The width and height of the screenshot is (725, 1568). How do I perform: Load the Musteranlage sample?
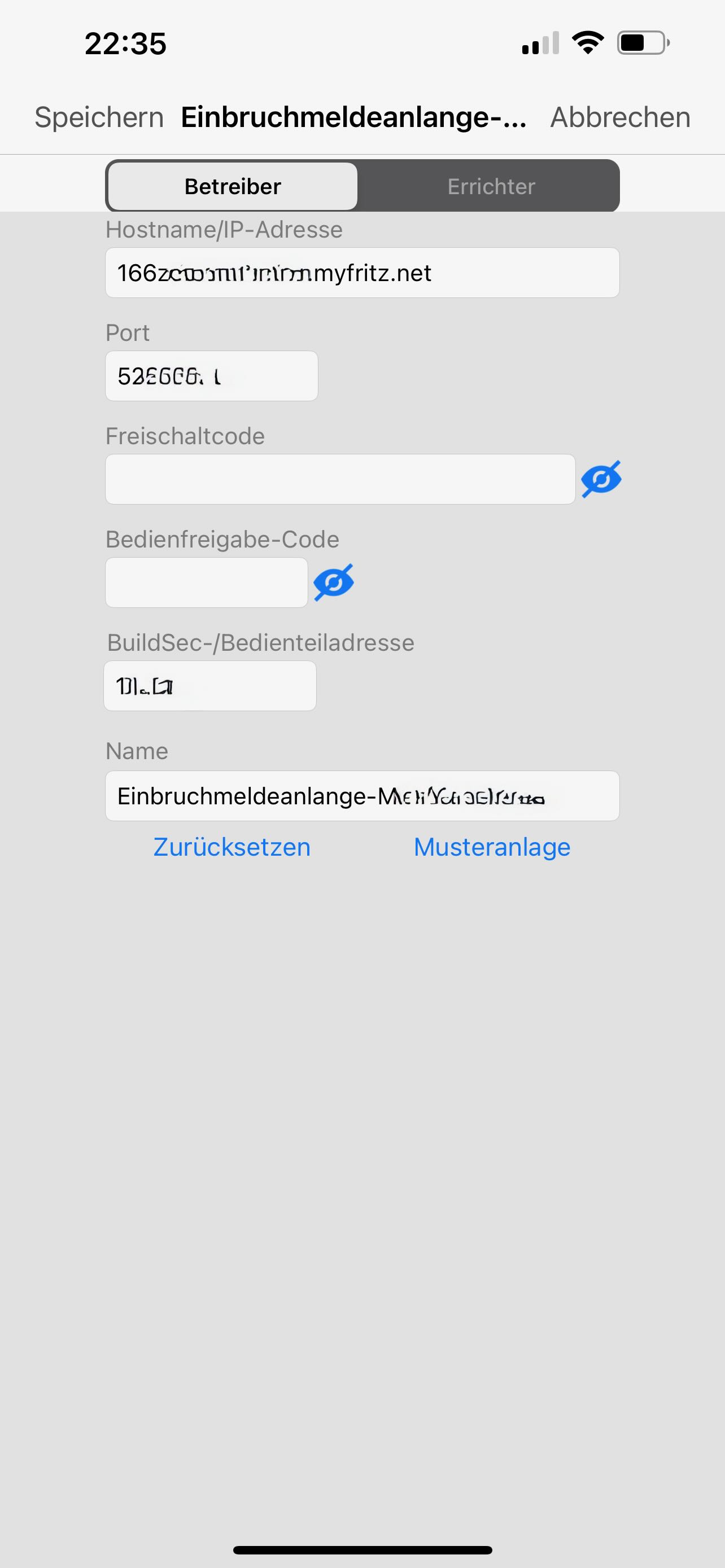(x=492, y=847)
